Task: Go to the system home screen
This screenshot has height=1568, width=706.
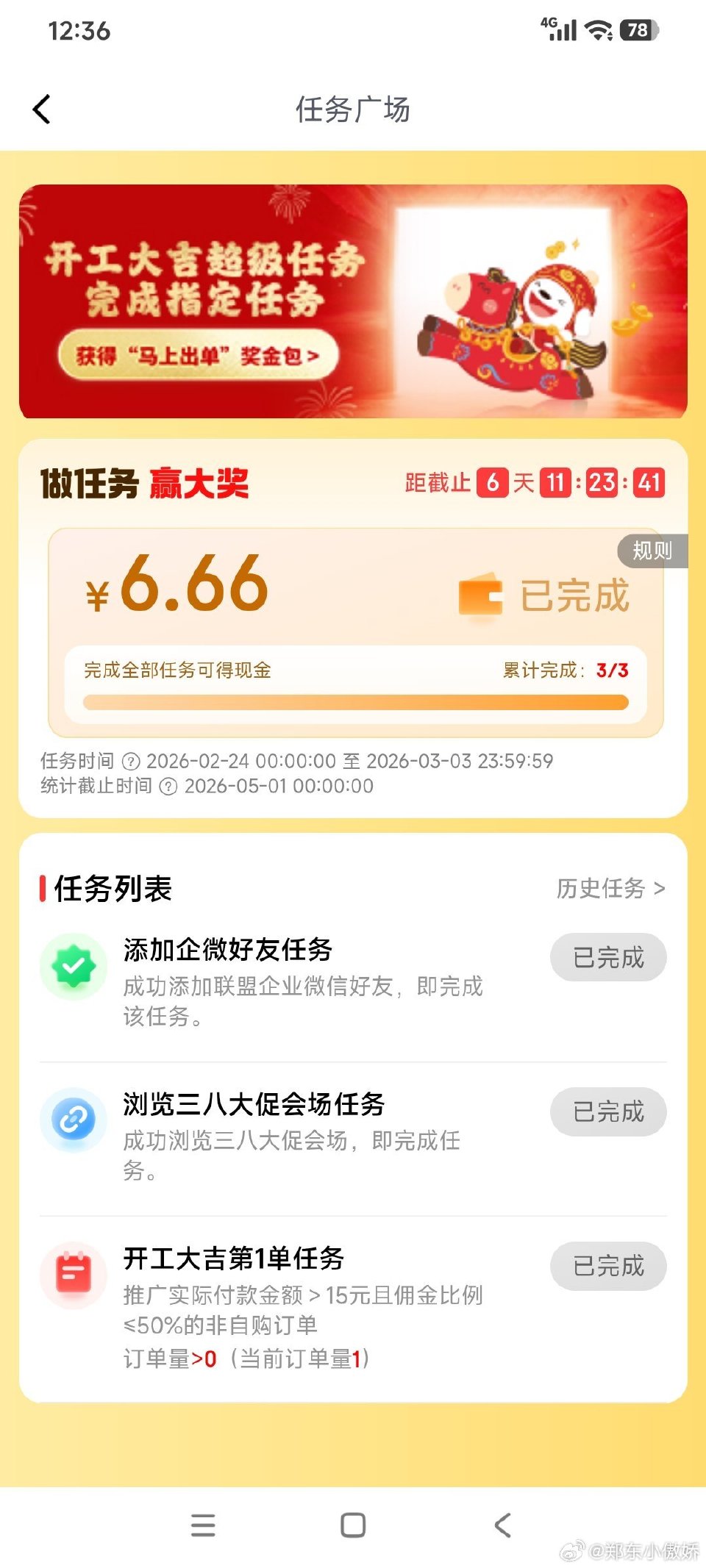Action: click(353, 1525)
